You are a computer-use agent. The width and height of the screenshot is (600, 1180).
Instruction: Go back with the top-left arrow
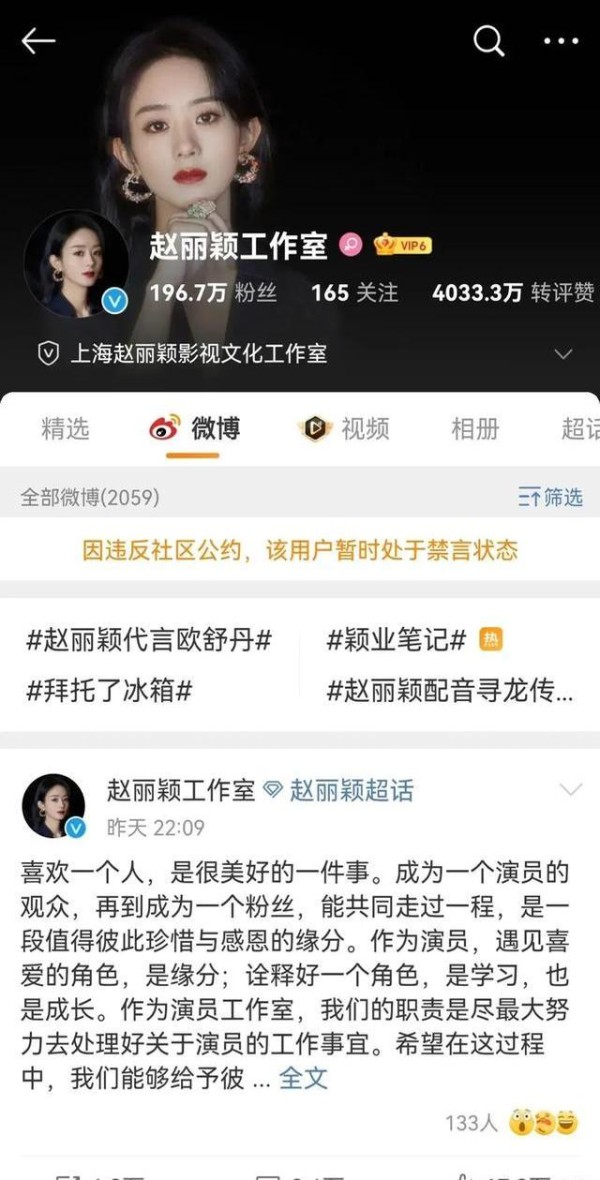pyautogui.click(x=38, y=41)
